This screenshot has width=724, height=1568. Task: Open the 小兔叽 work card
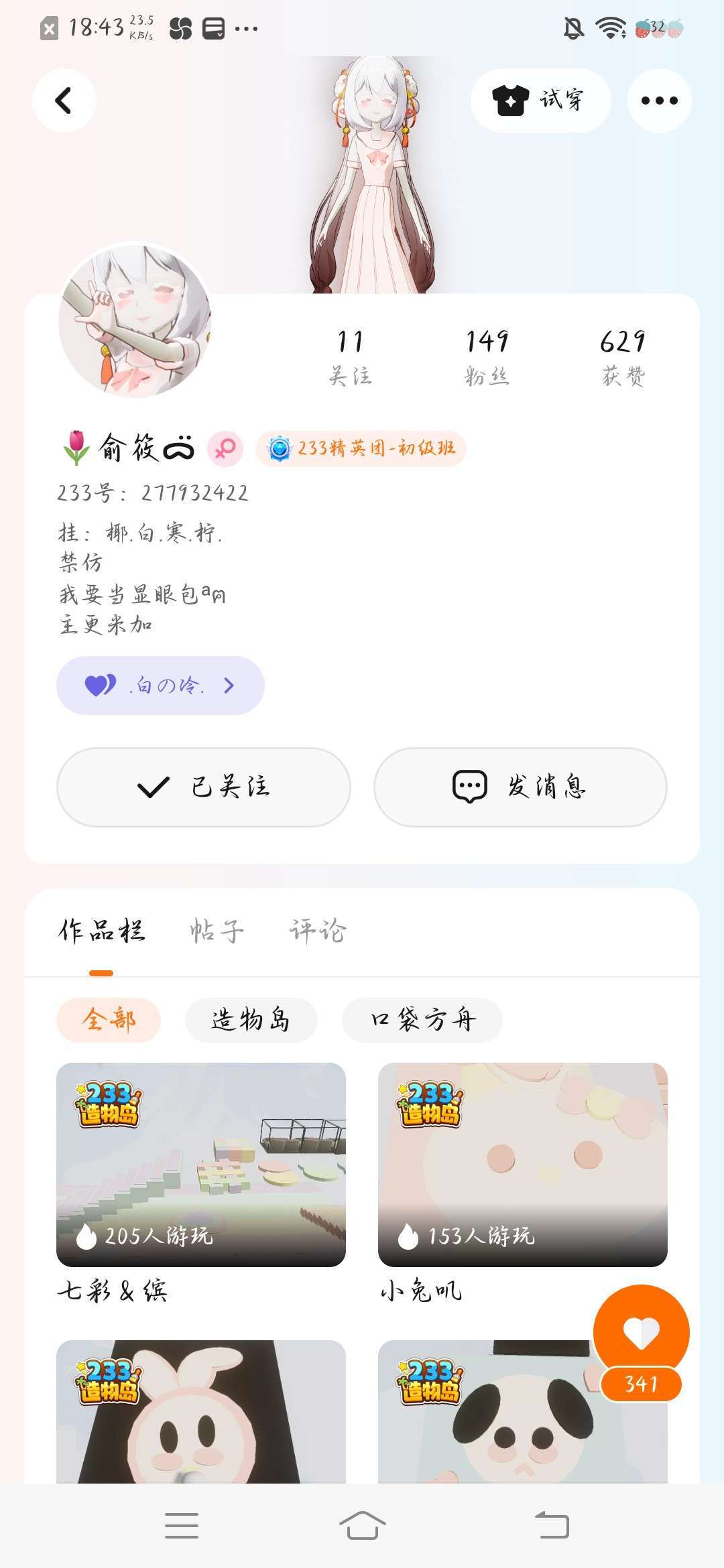523,1165
